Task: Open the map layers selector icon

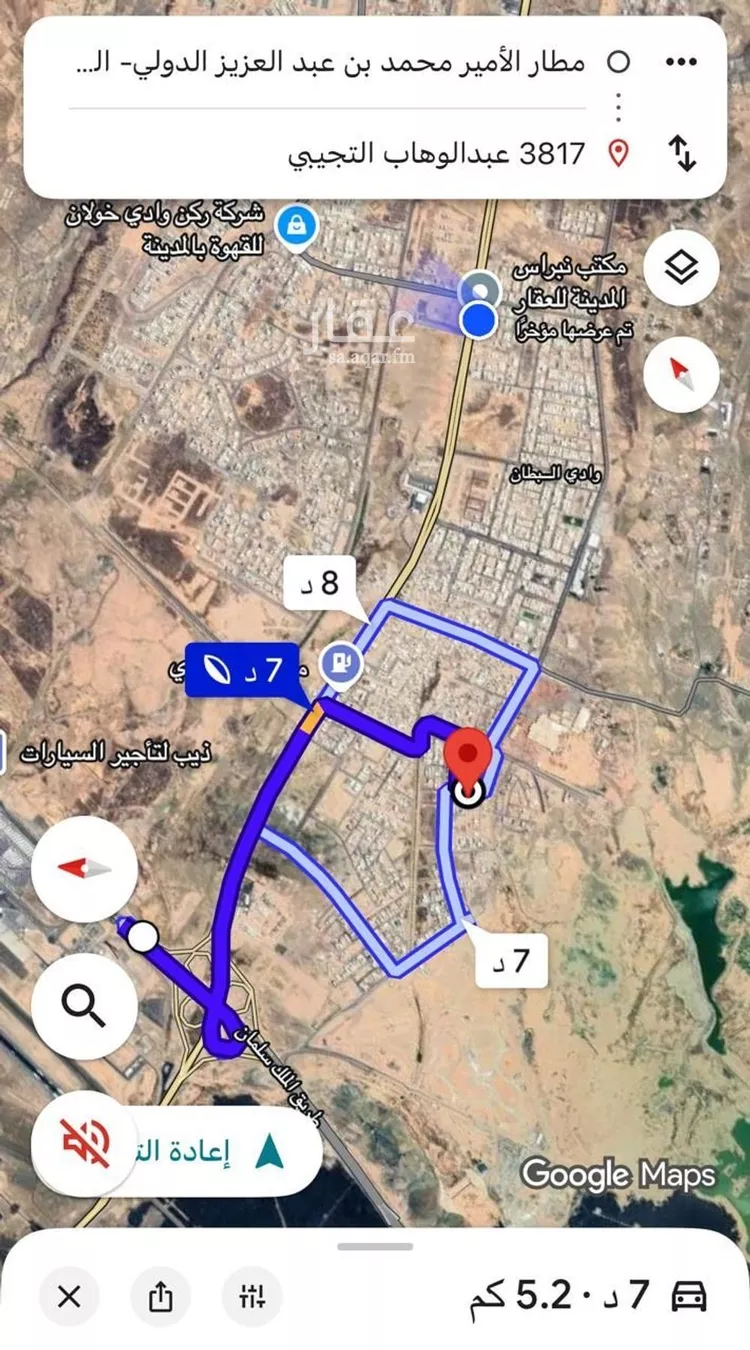Action: point(681,266)
